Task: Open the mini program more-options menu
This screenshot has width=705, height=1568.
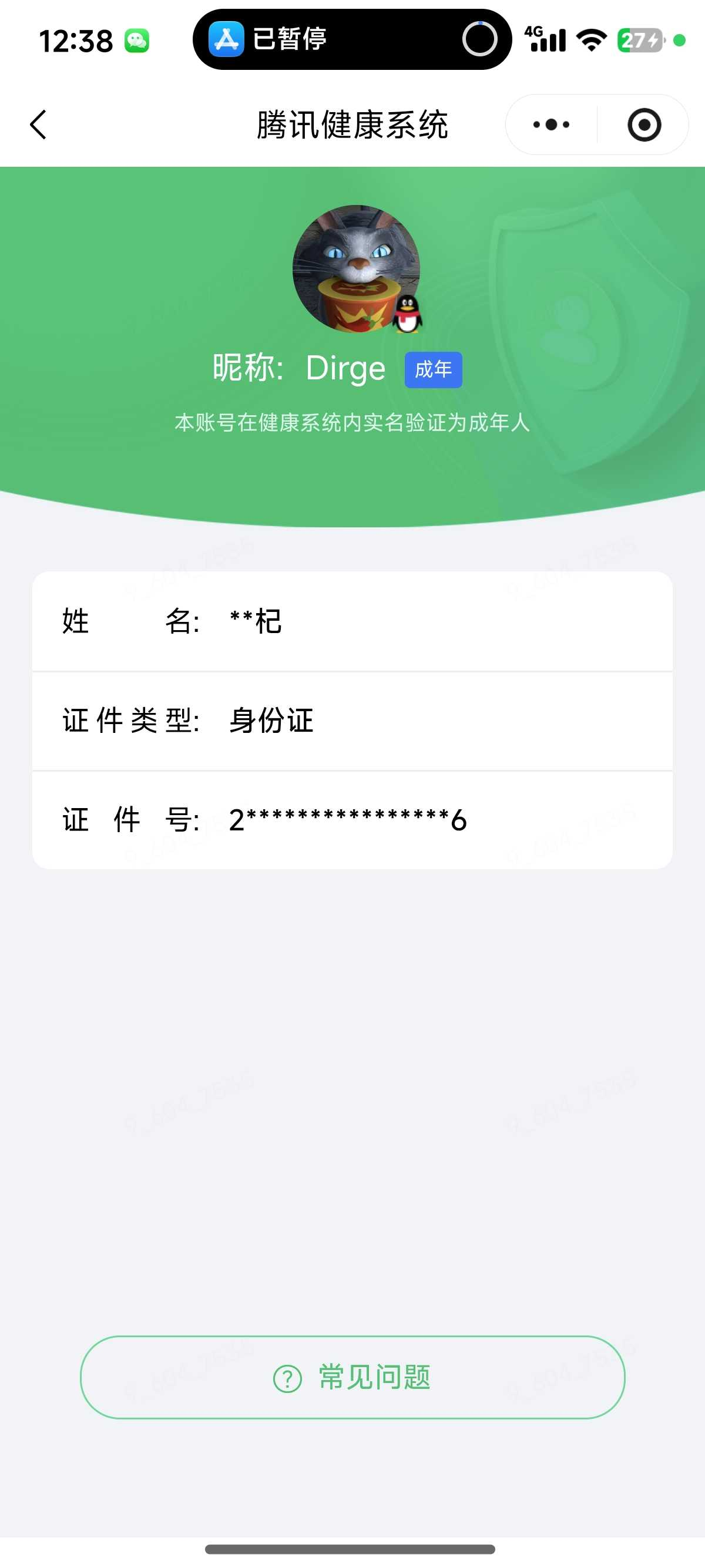Action: [x=551, y=125]
